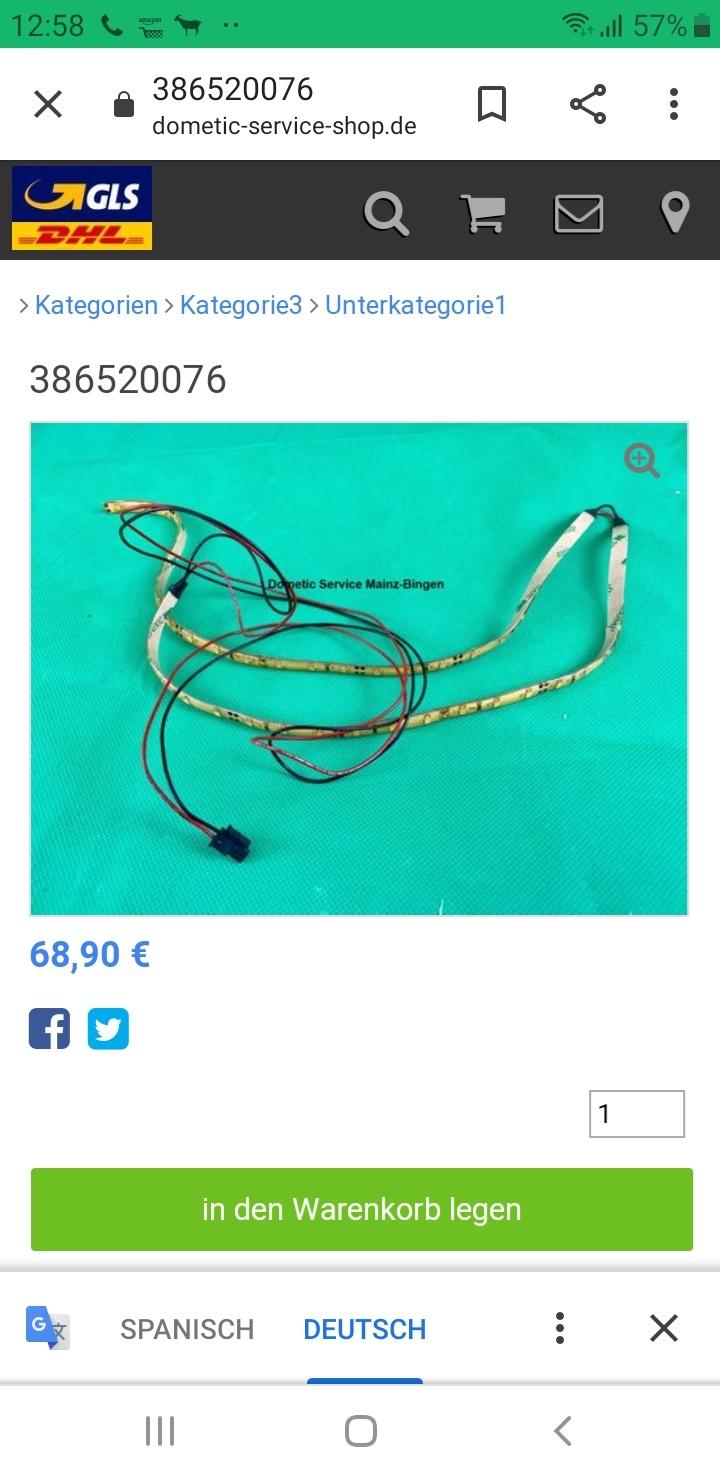Bookmark this page
This screenshot has width=720, height=1480.
492,104
